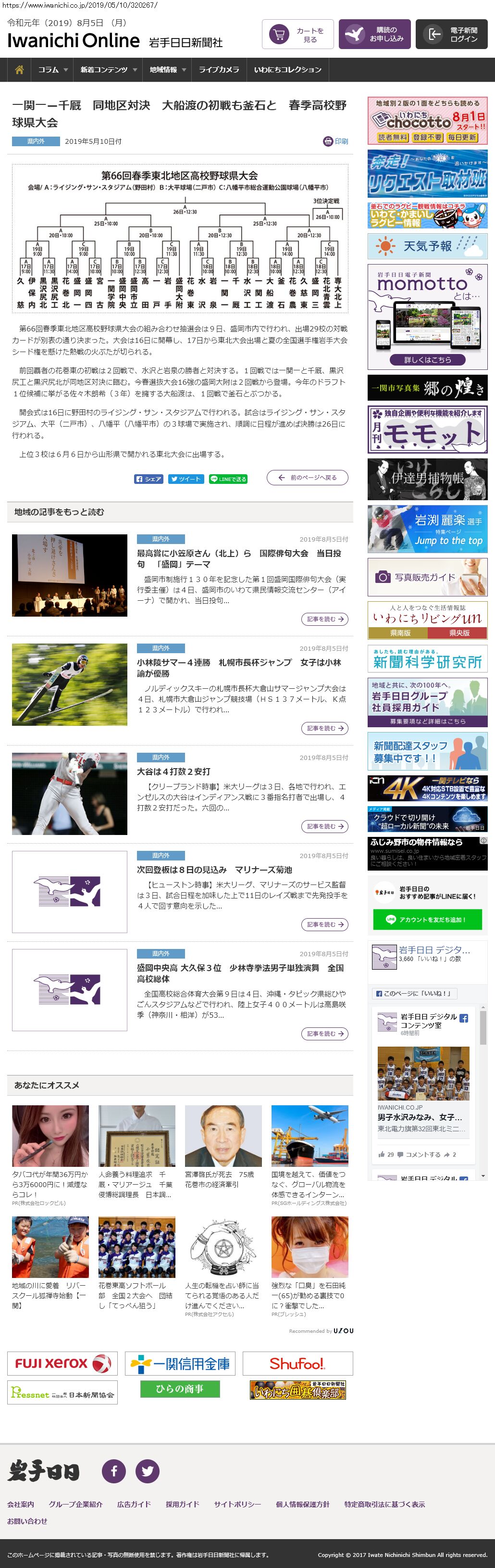Share the article on Facebook
This screenshot has width=495, height=1568.
148,479
